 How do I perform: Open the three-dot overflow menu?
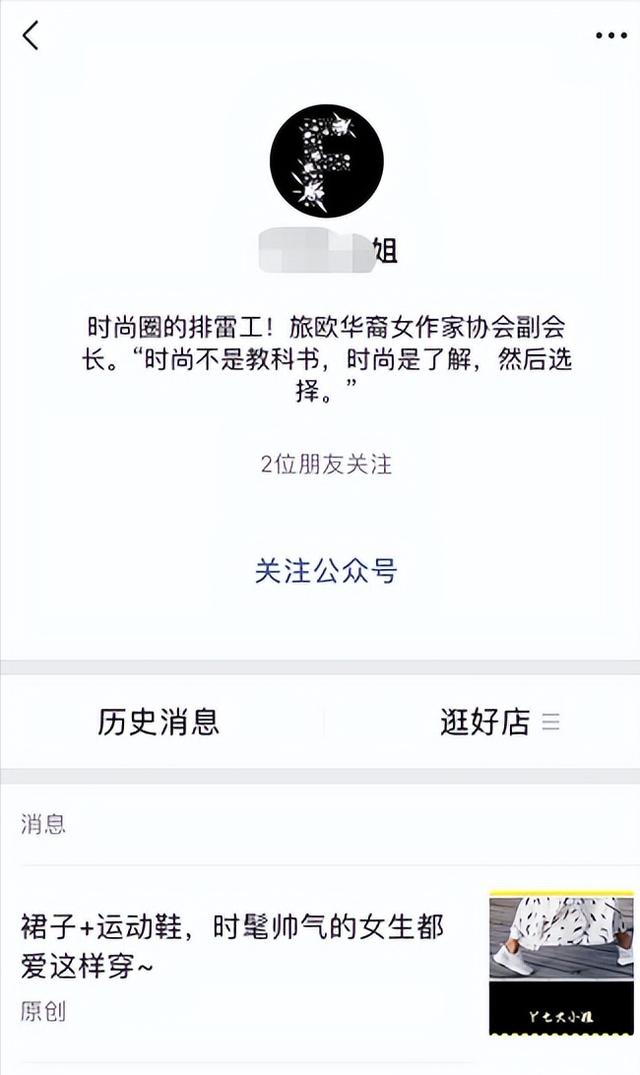click(x=610, y=36)
